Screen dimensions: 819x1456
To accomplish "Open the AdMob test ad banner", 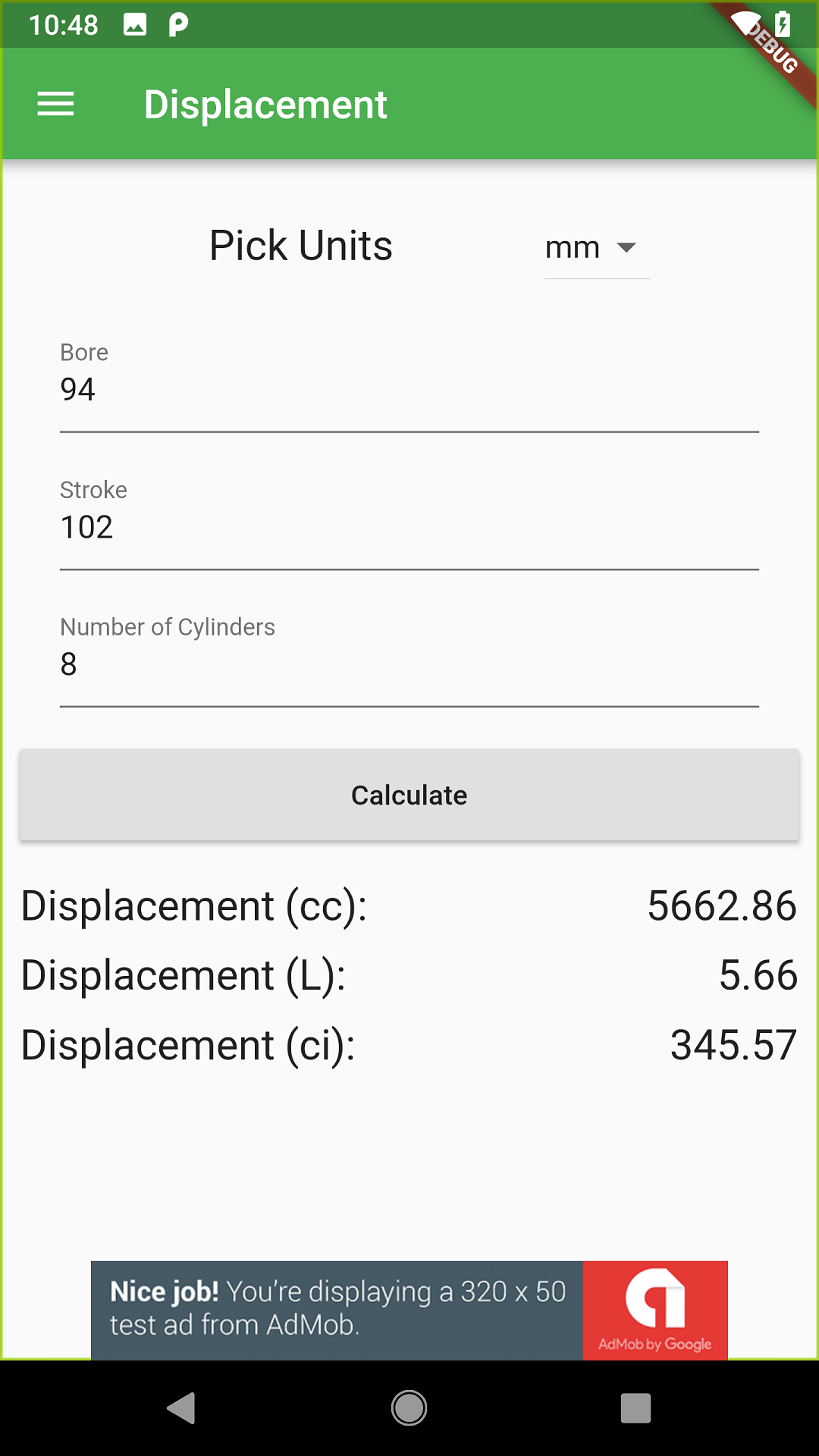I will 409,1310.
